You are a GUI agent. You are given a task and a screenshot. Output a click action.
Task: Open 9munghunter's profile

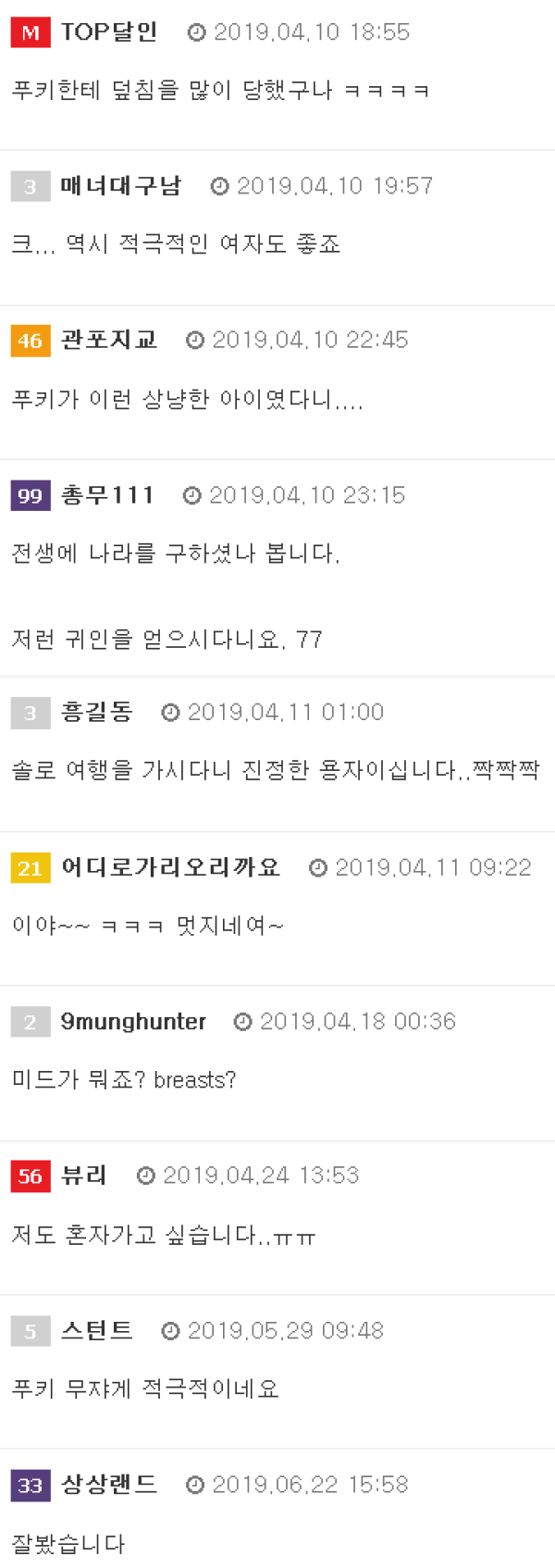click(x=133, y=1022)
